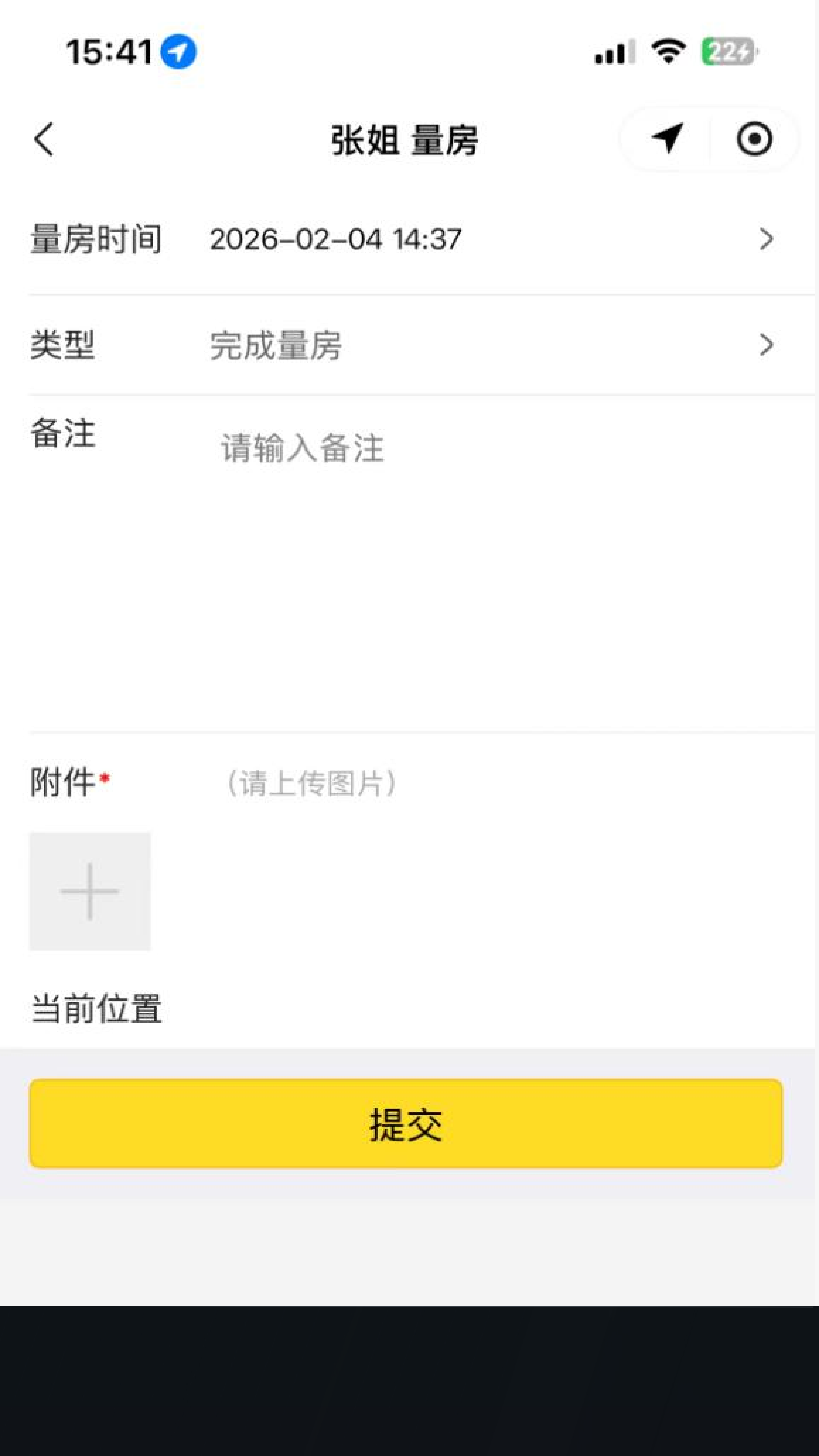Tap the Wi-Fi icon in status bar

point(669,50)
